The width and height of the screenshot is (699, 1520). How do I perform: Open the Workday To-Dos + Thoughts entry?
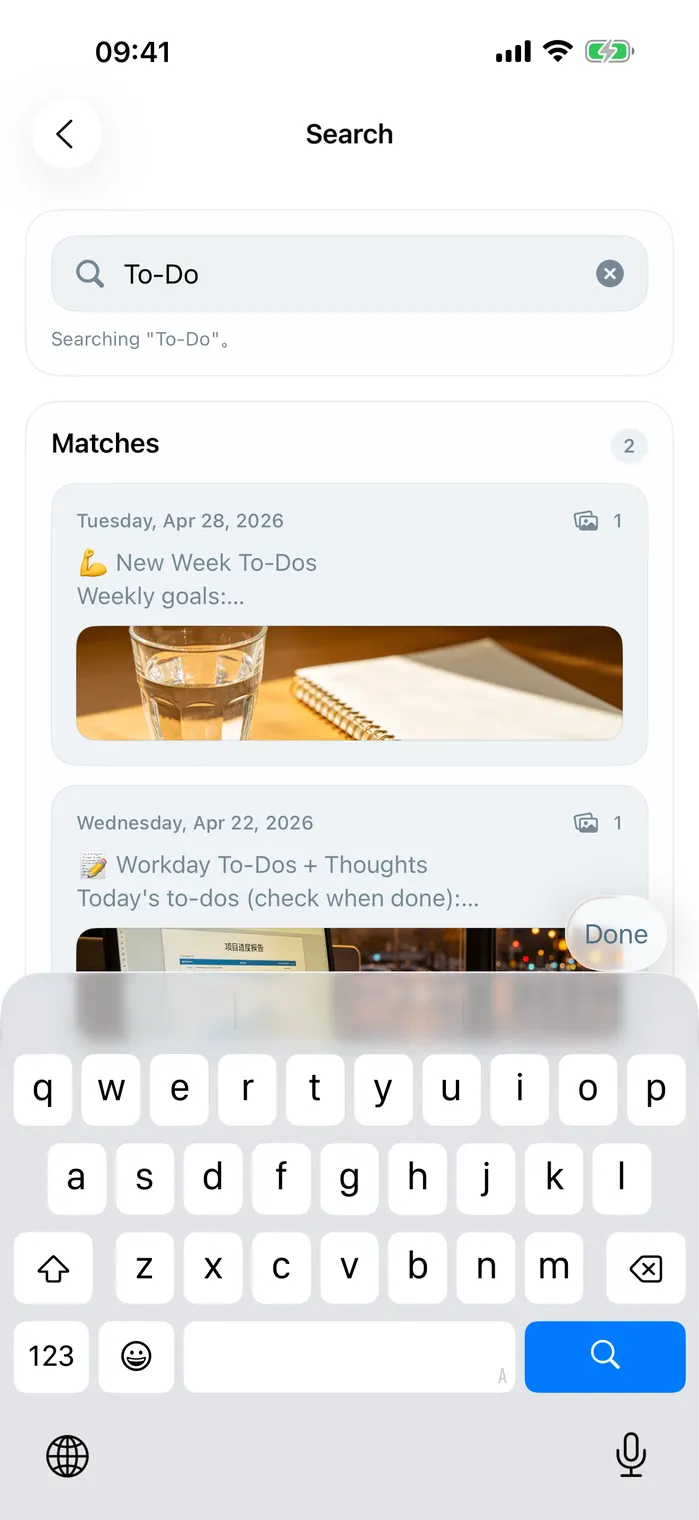coord(349,878)
